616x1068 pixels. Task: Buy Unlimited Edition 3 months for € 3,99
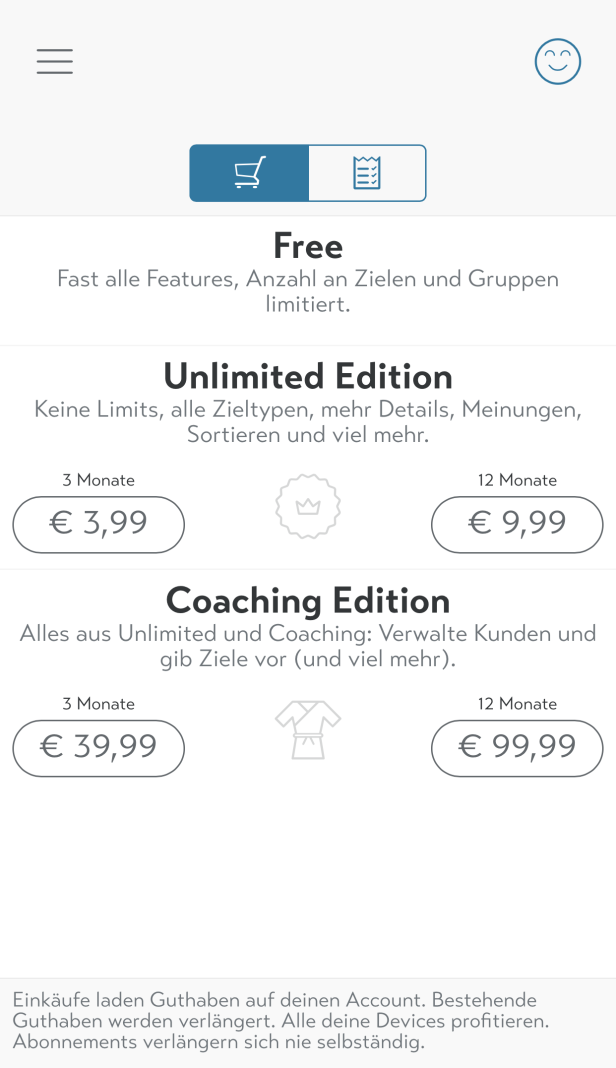point(98,524)
